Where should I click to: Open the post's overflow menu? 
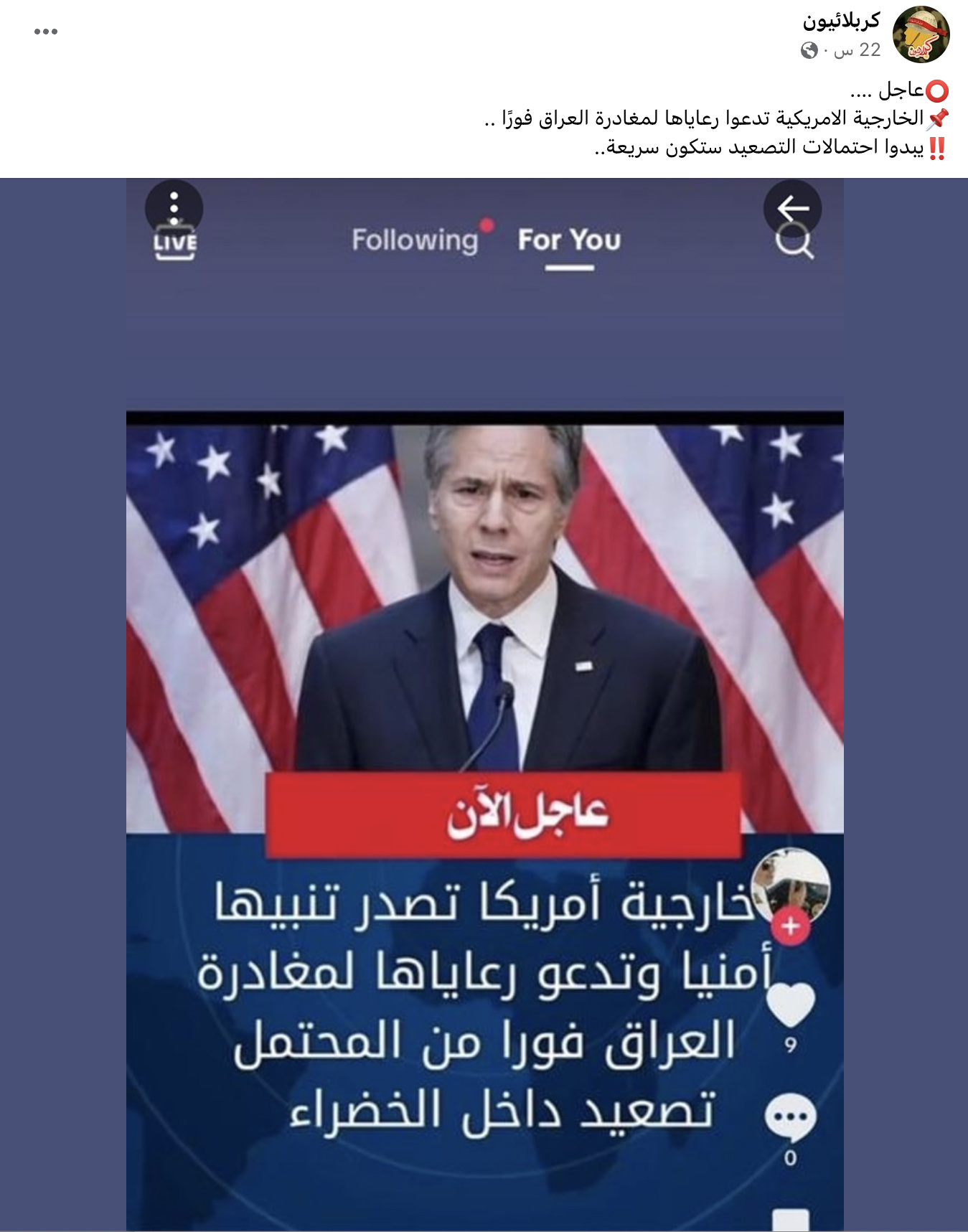[x=46, y=32]
